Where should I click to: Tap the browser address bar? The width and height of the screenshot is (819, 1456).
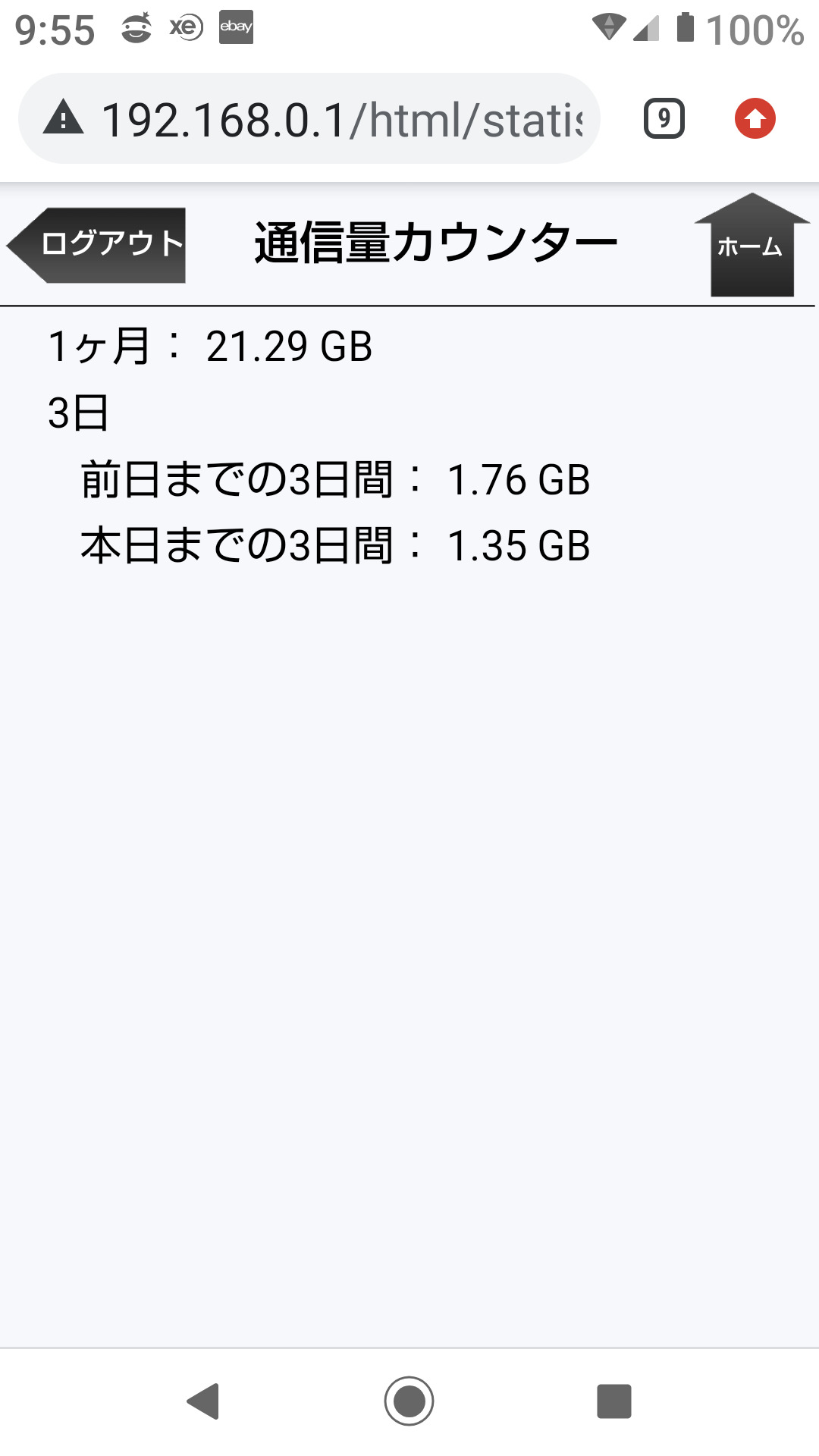click(341, 120)
